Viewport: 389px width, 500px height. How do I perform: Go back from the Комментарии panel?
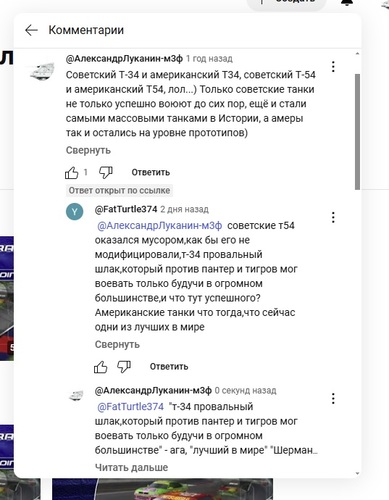31,30
